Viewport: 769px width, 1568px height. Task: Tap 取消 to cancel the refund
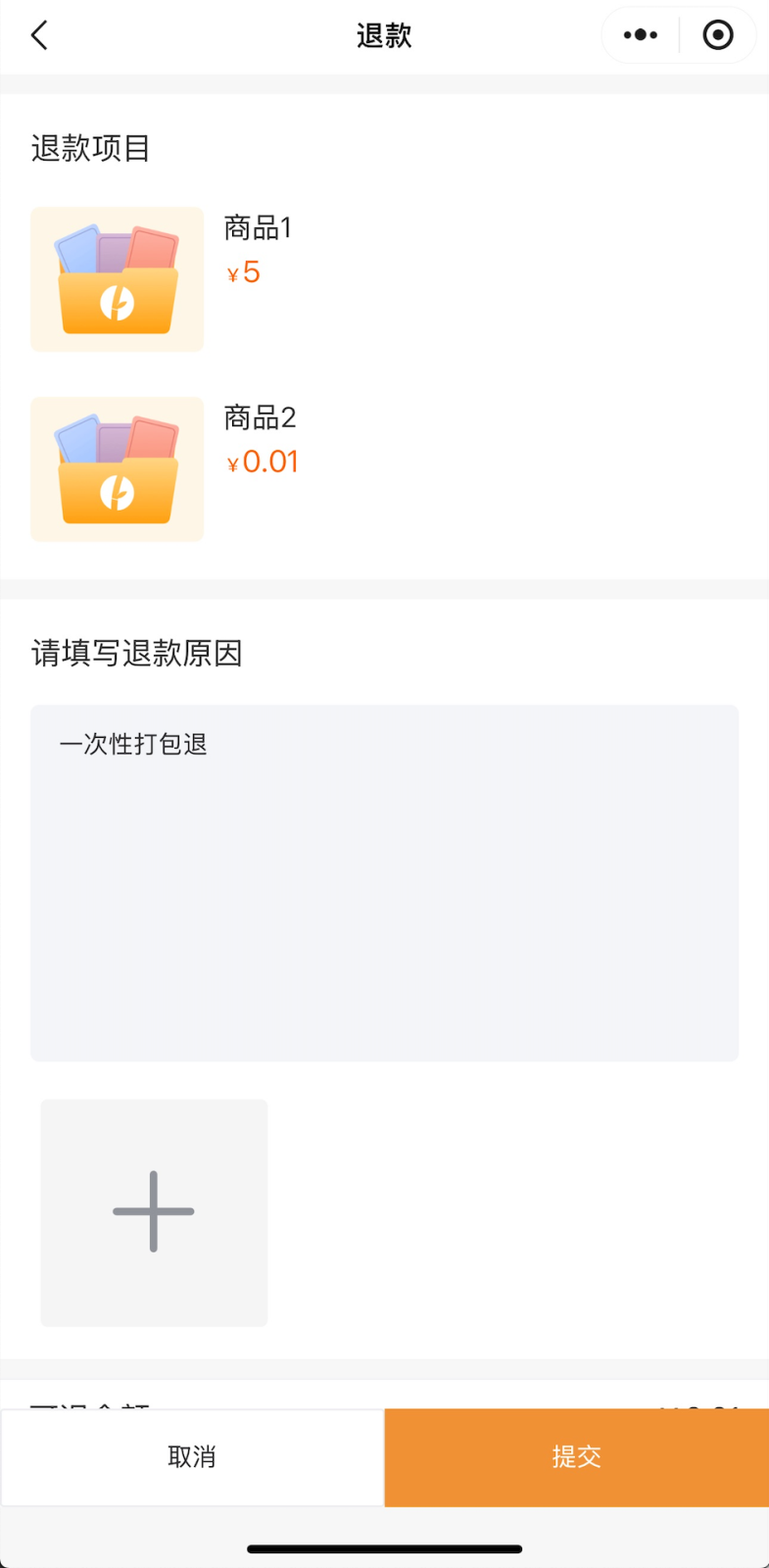(x=192, y=1457)
